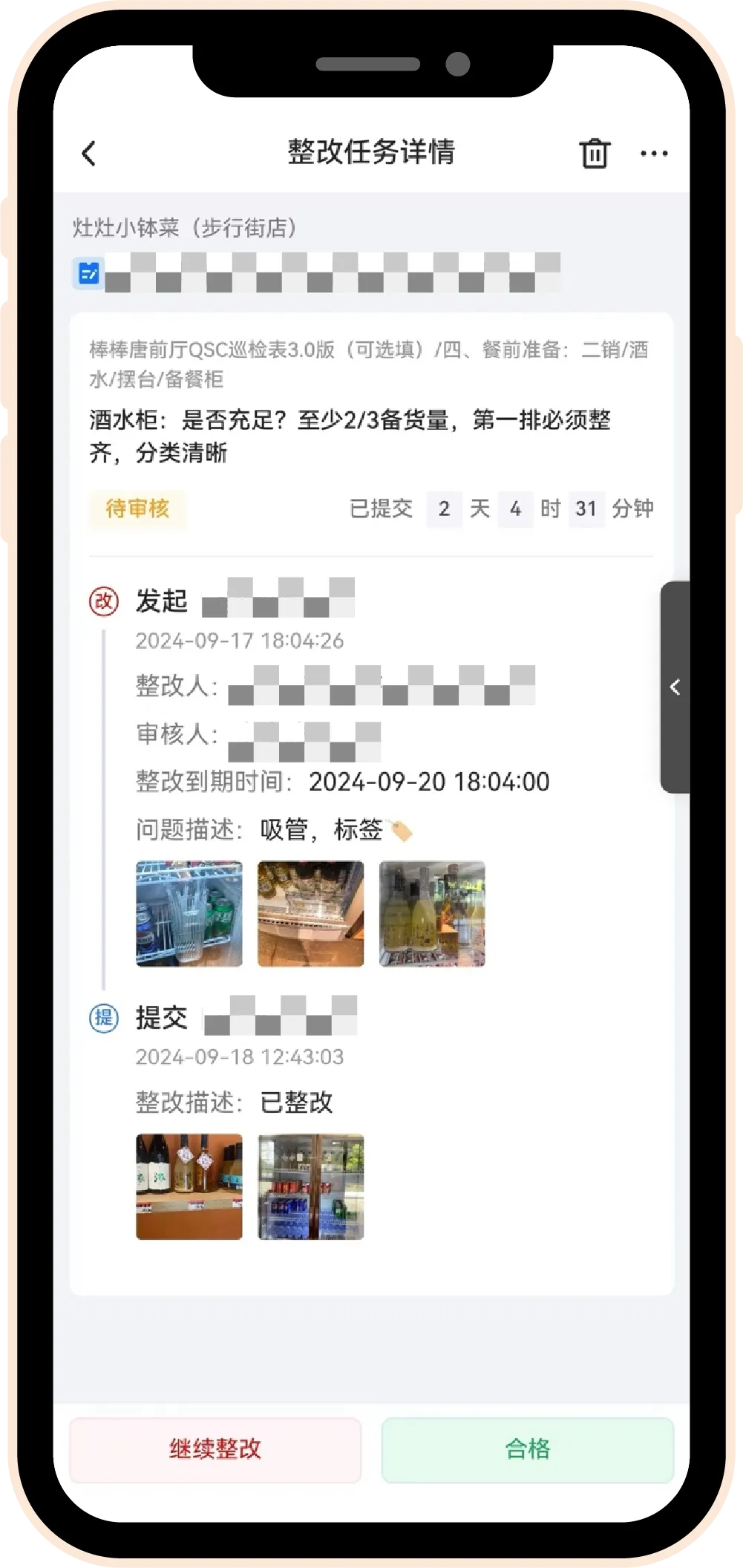Tap the 继续整改 button
The height and width of the screenshot is (1568, 743).
(x=215, y=1449)
